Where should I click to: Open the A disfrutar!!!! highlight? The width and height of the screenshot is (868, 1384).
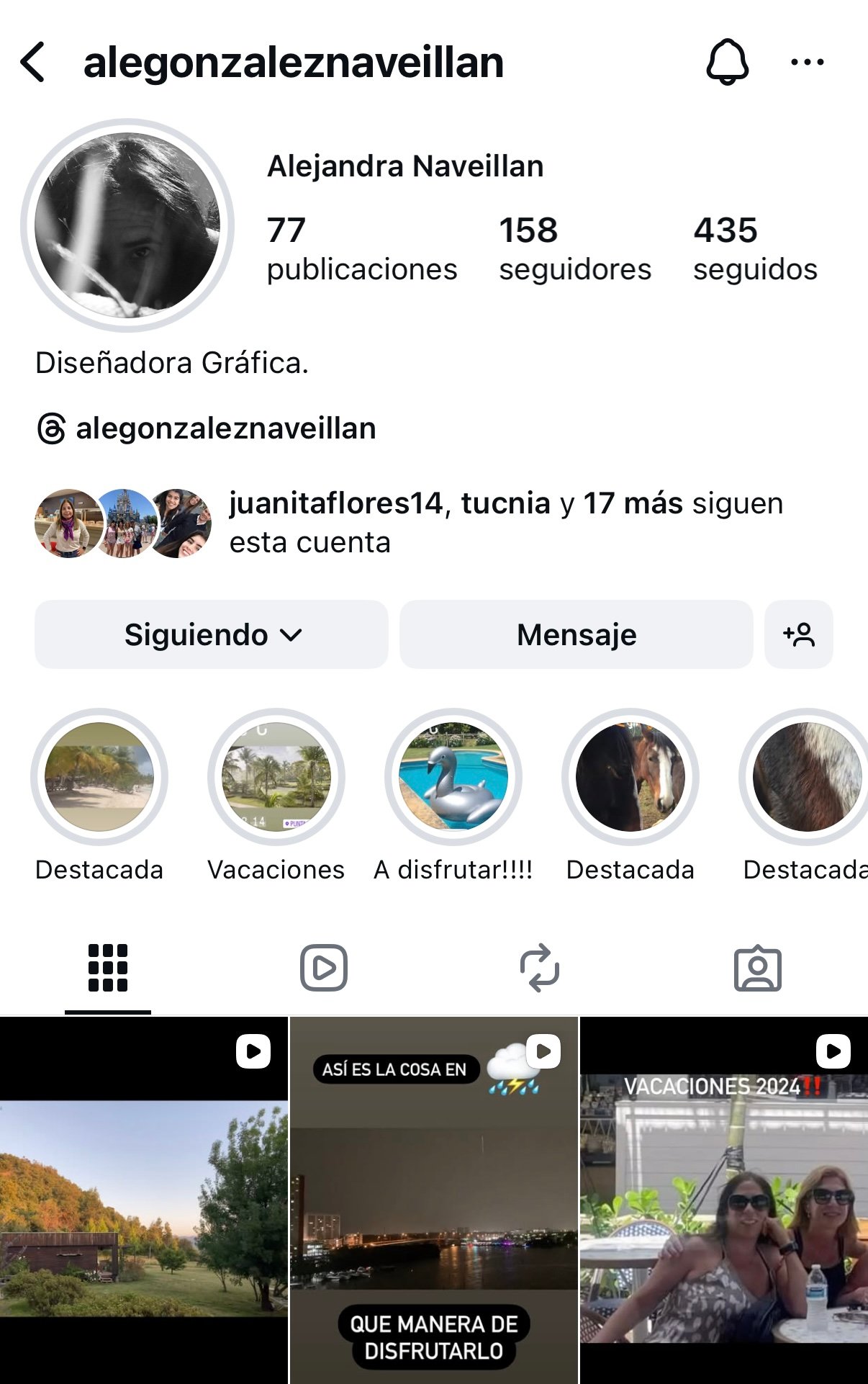coord(453,778)
